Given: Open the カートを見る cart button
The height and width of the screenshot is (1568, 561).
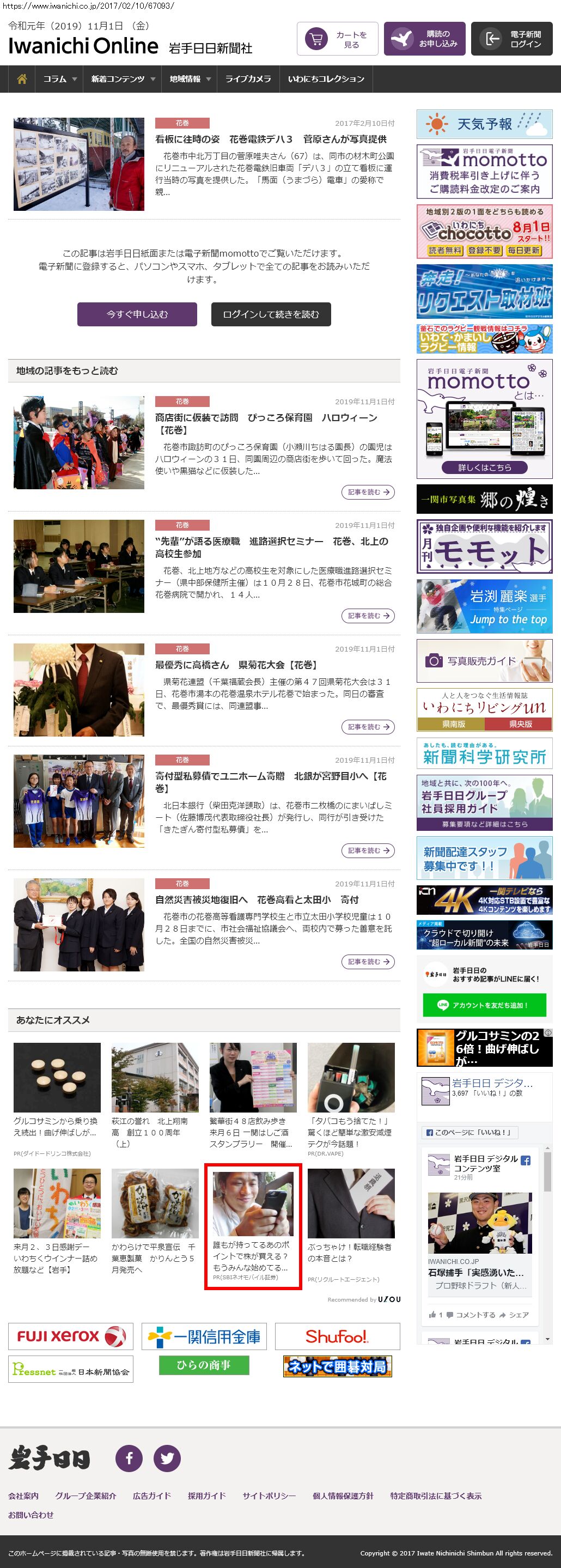Looking at the screenshot, I should [x=338, y=39].
